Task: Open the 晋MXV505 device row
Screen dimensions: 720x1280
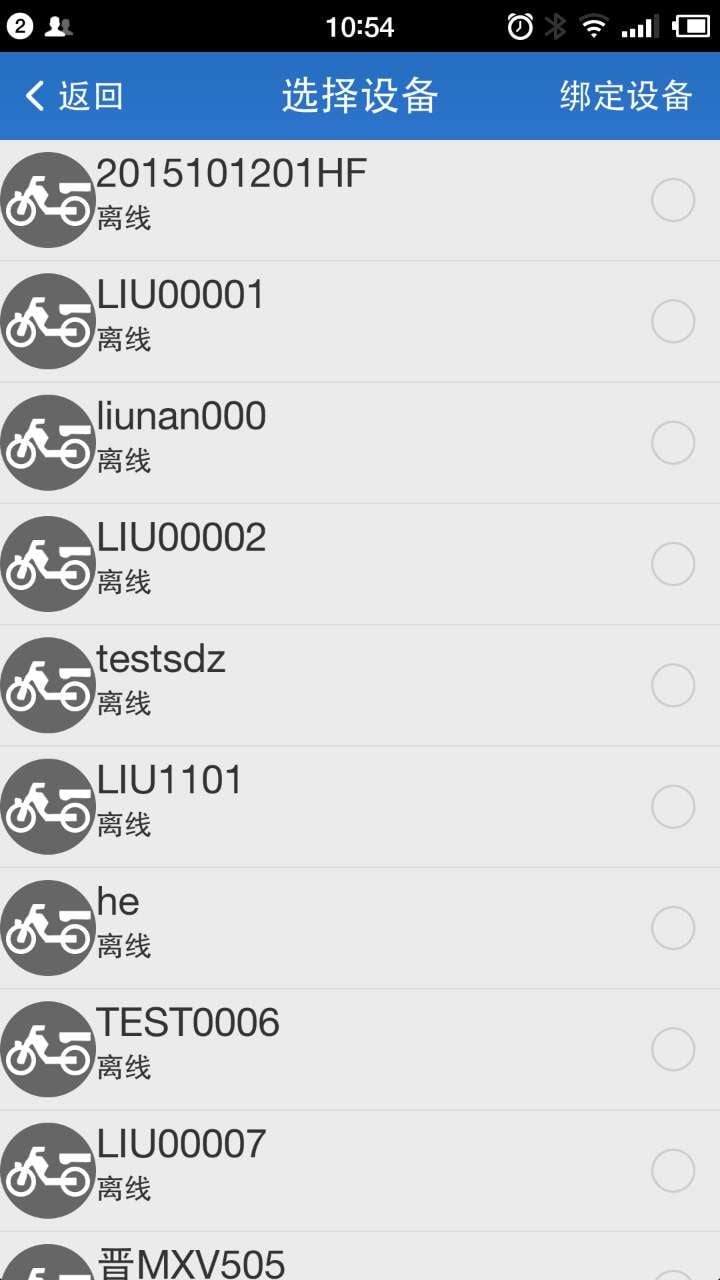Action: (x=360, y=1256)
